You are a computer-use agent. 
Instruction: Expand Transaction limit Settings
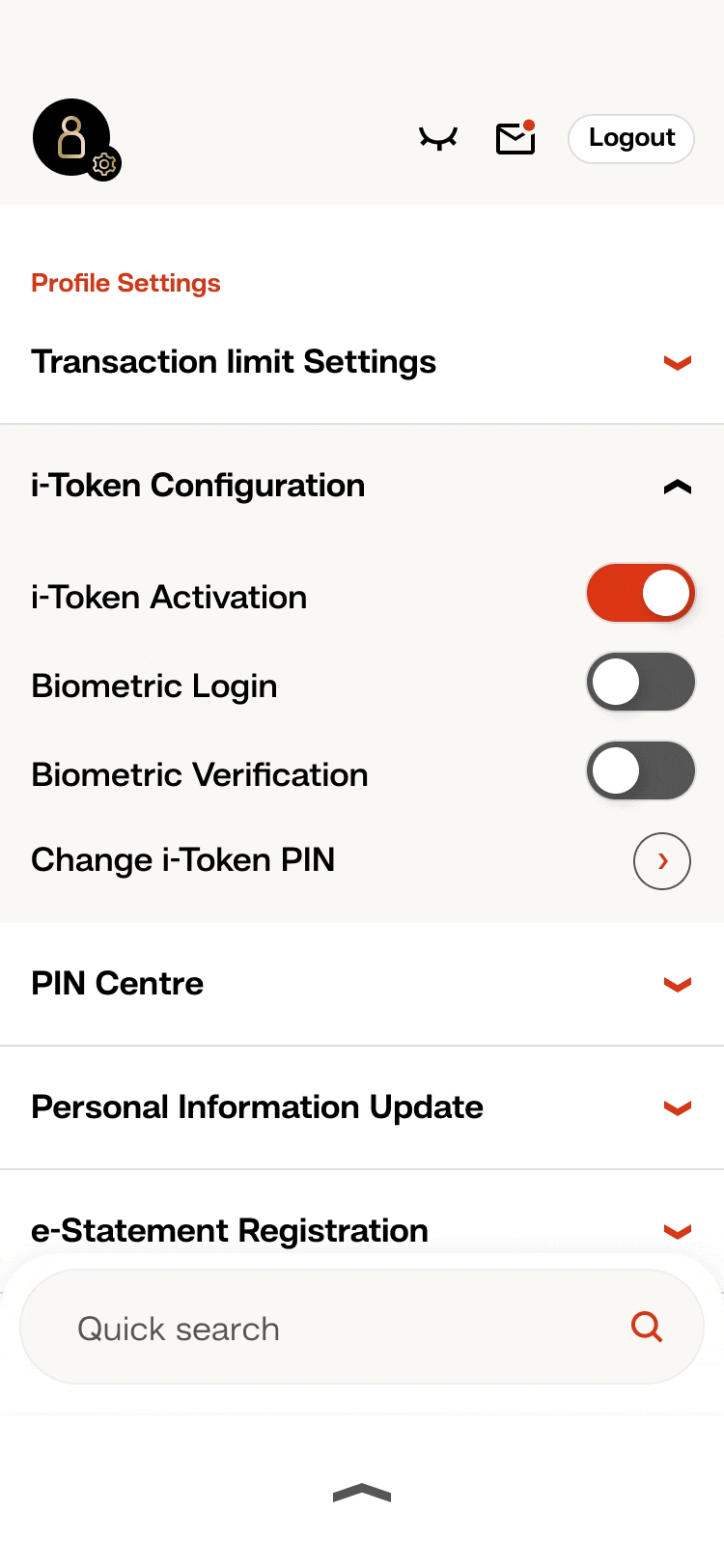[x=677, y=362]
